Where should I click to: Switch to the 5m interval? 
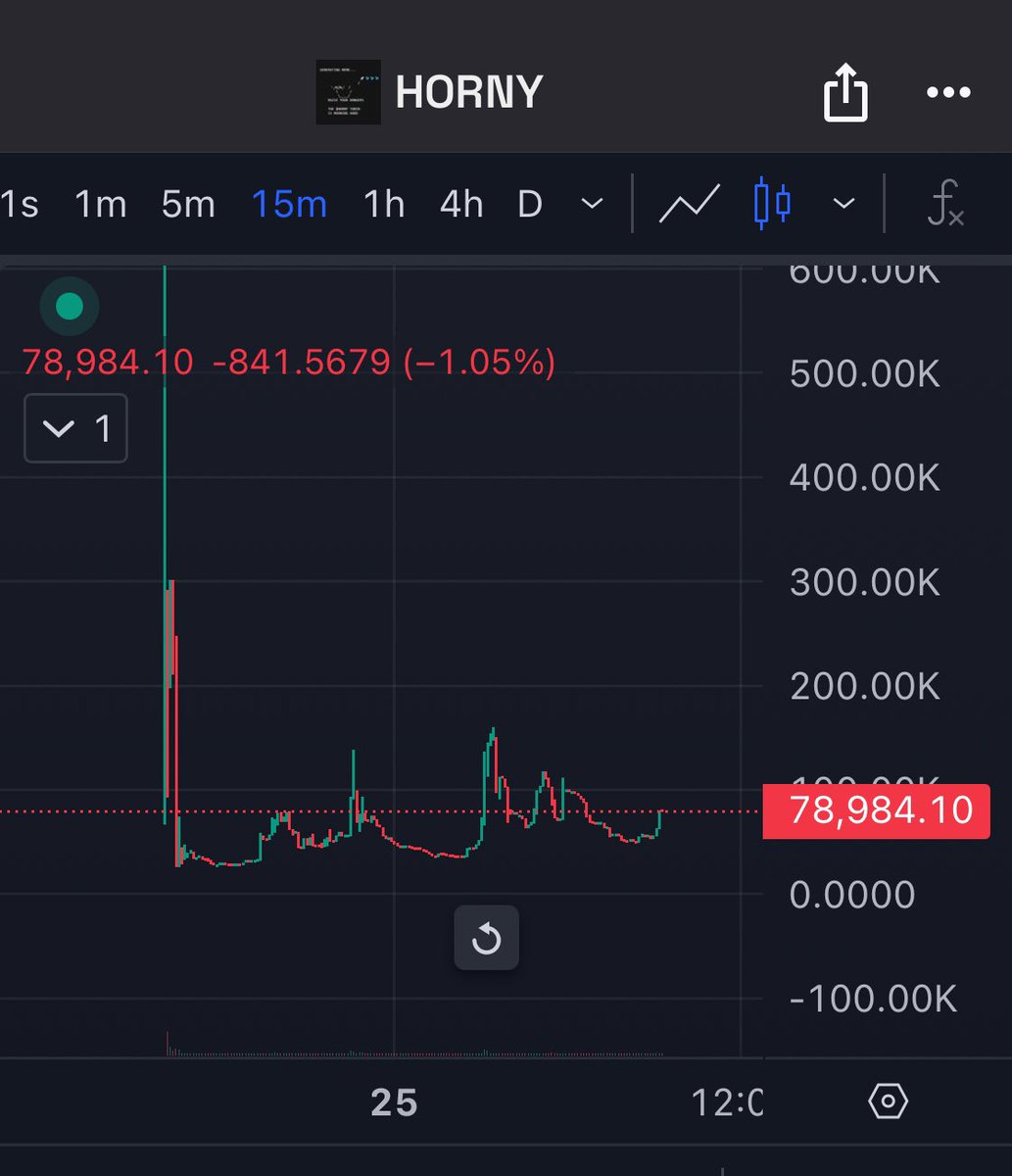coord(188,205)
